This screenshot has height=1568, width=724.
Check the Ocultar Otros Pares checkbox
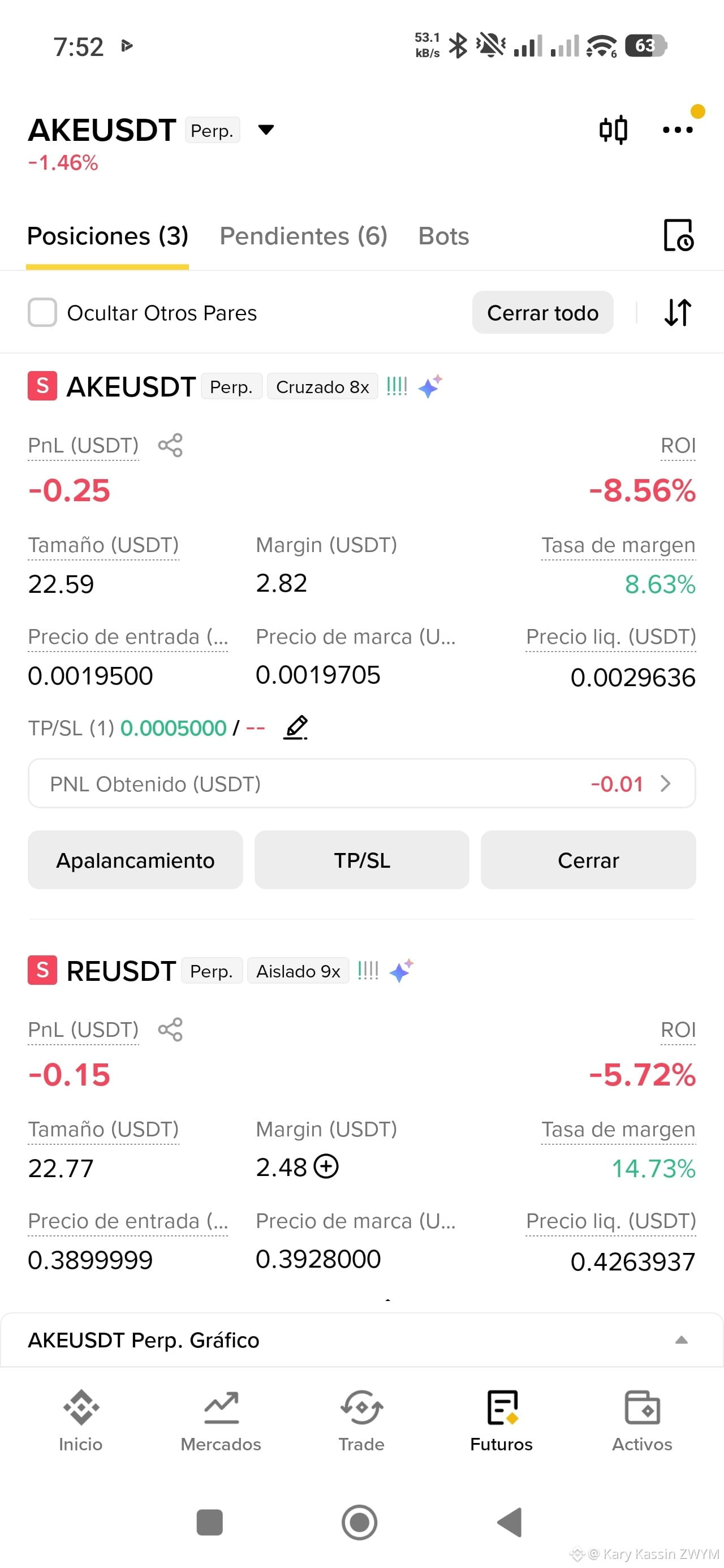(x=42, y=312)
